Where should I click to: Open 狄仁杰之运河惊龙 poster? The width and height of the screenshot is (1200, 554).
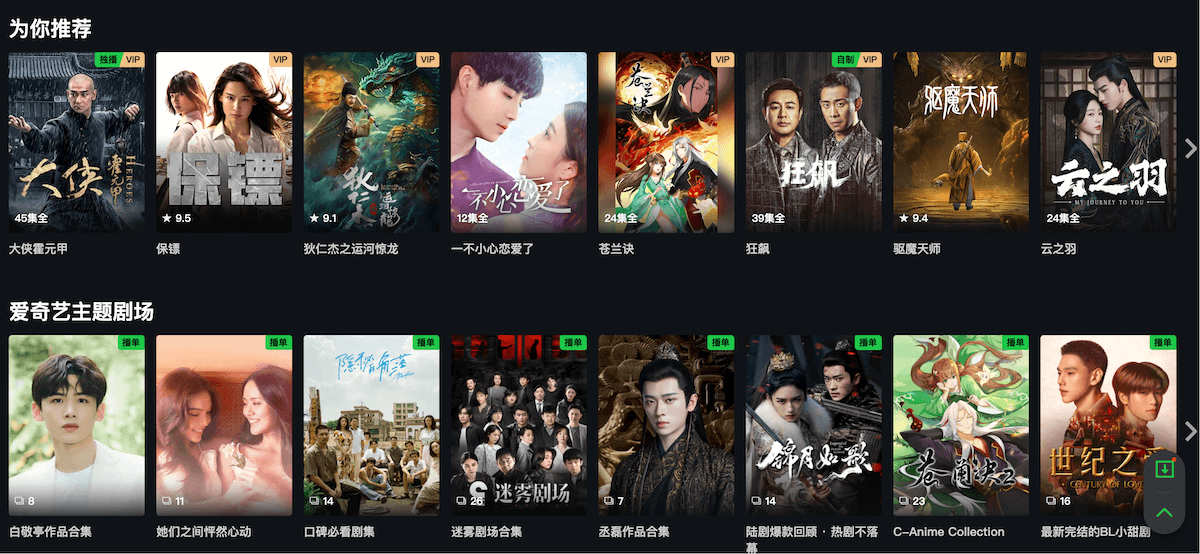371,142
